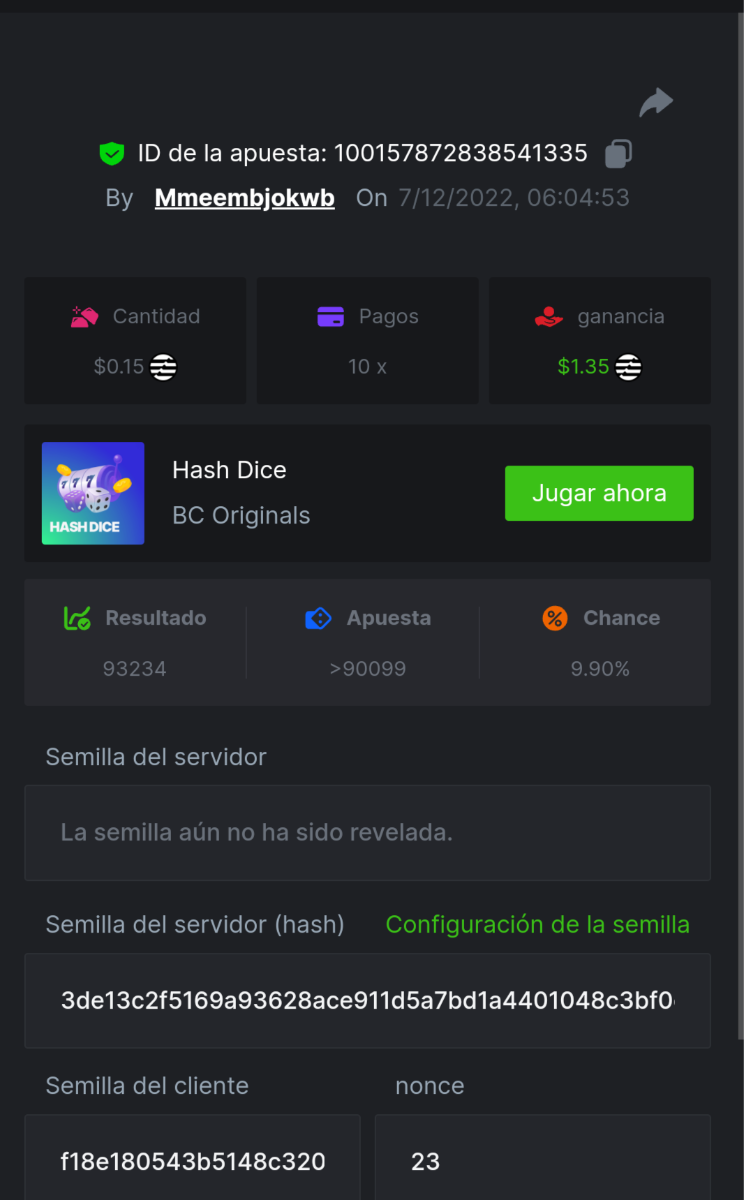
Task: Tap the Jugar ahora button
Action: click(598, 493)
